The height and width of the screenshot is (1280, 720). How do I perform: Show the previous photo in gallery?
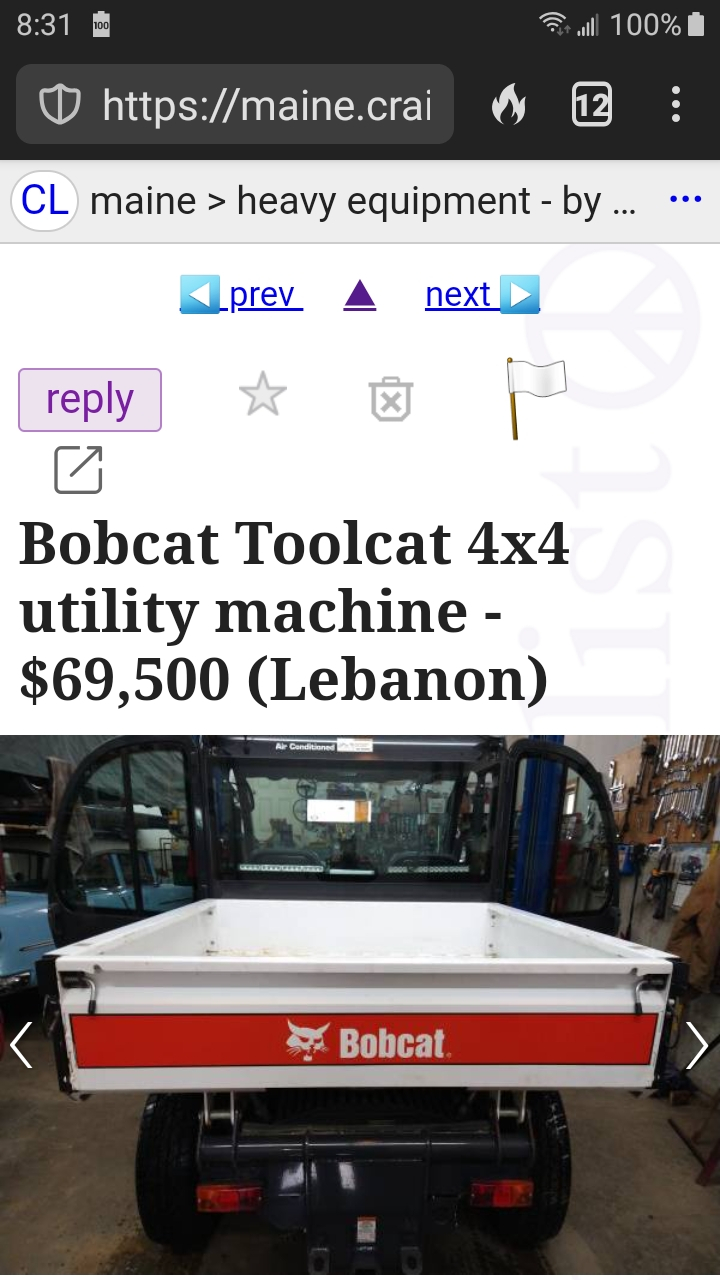click(x=22, y=1046)
